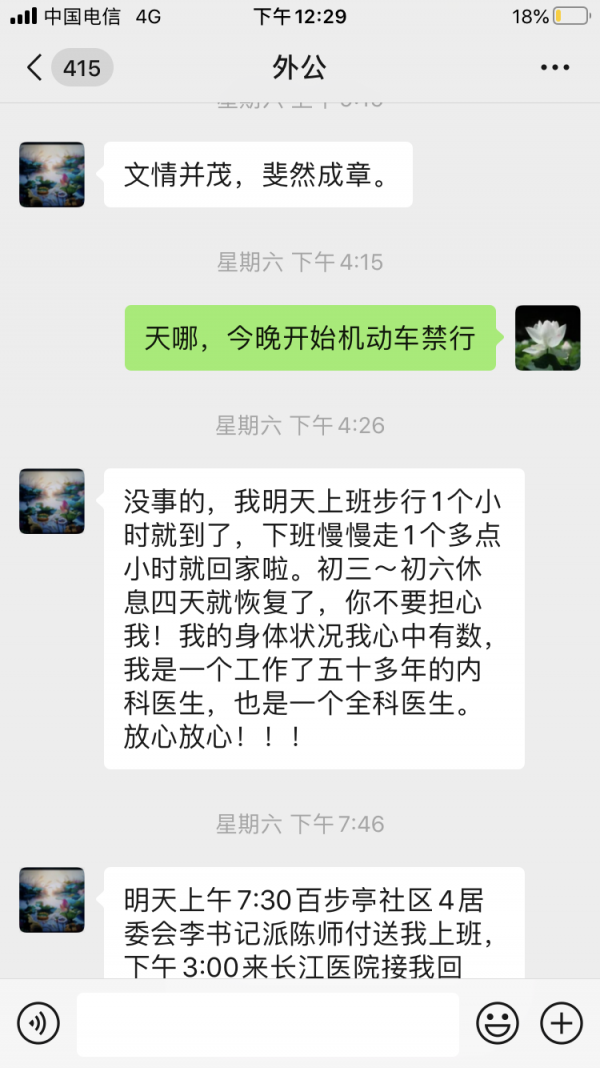
Task: Switch to voice message input
Action: 39,1023
